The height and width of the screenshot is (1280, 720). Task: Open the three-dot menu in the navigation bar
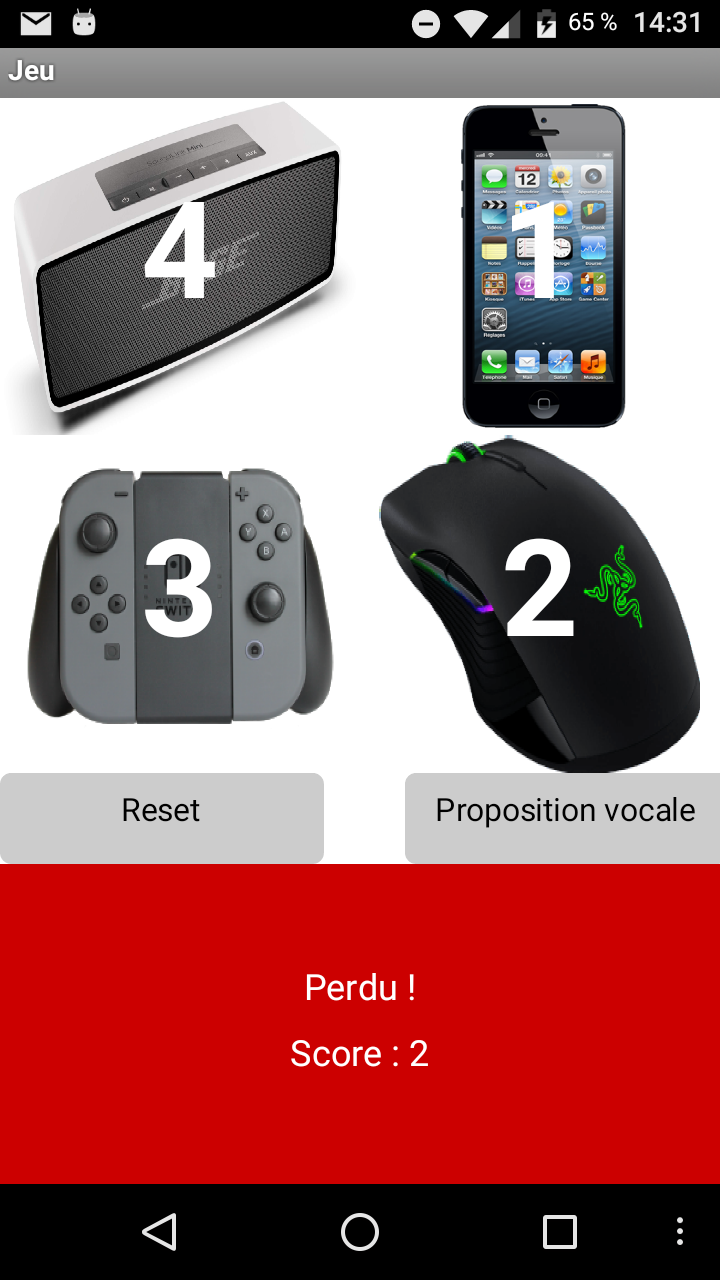680,1232
